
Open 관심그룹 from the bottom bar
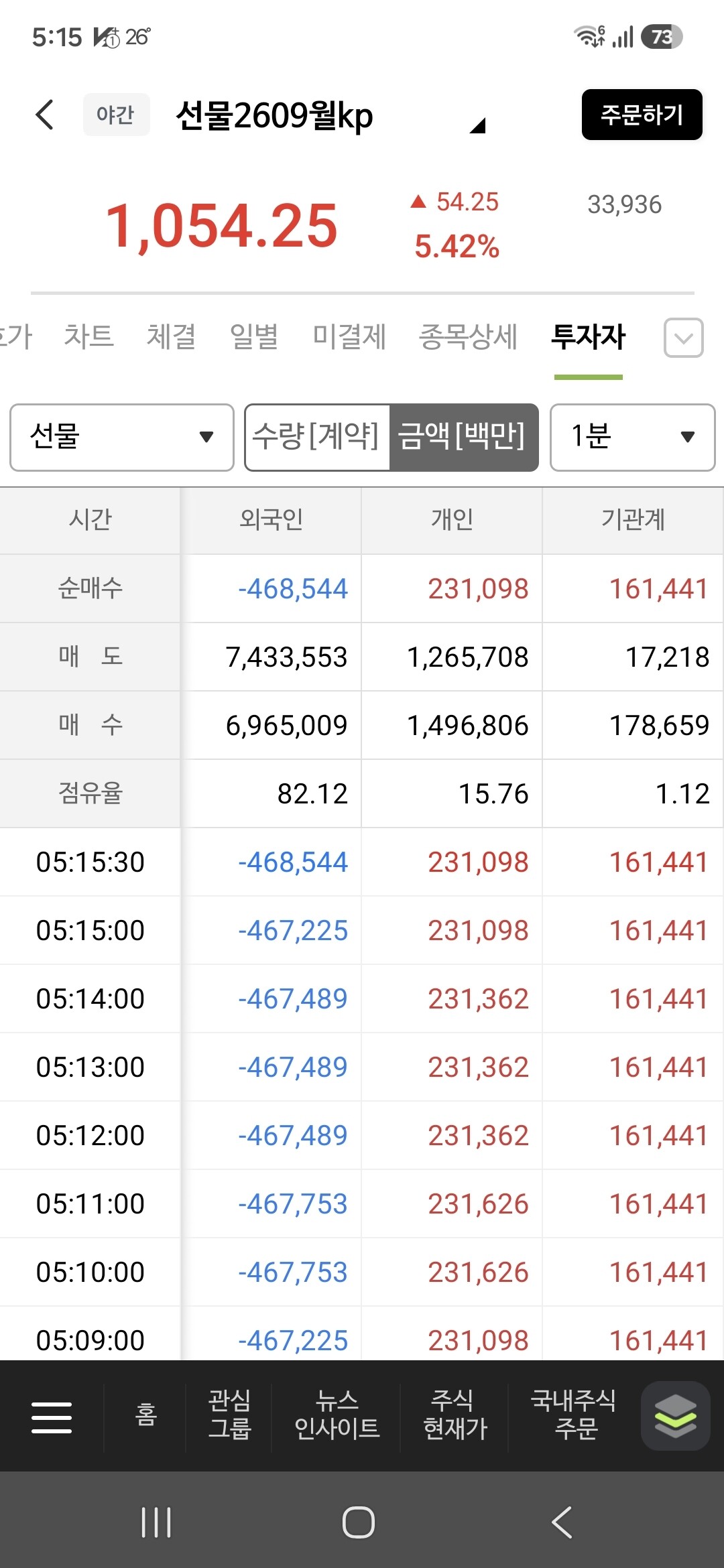coord(229,1415)
